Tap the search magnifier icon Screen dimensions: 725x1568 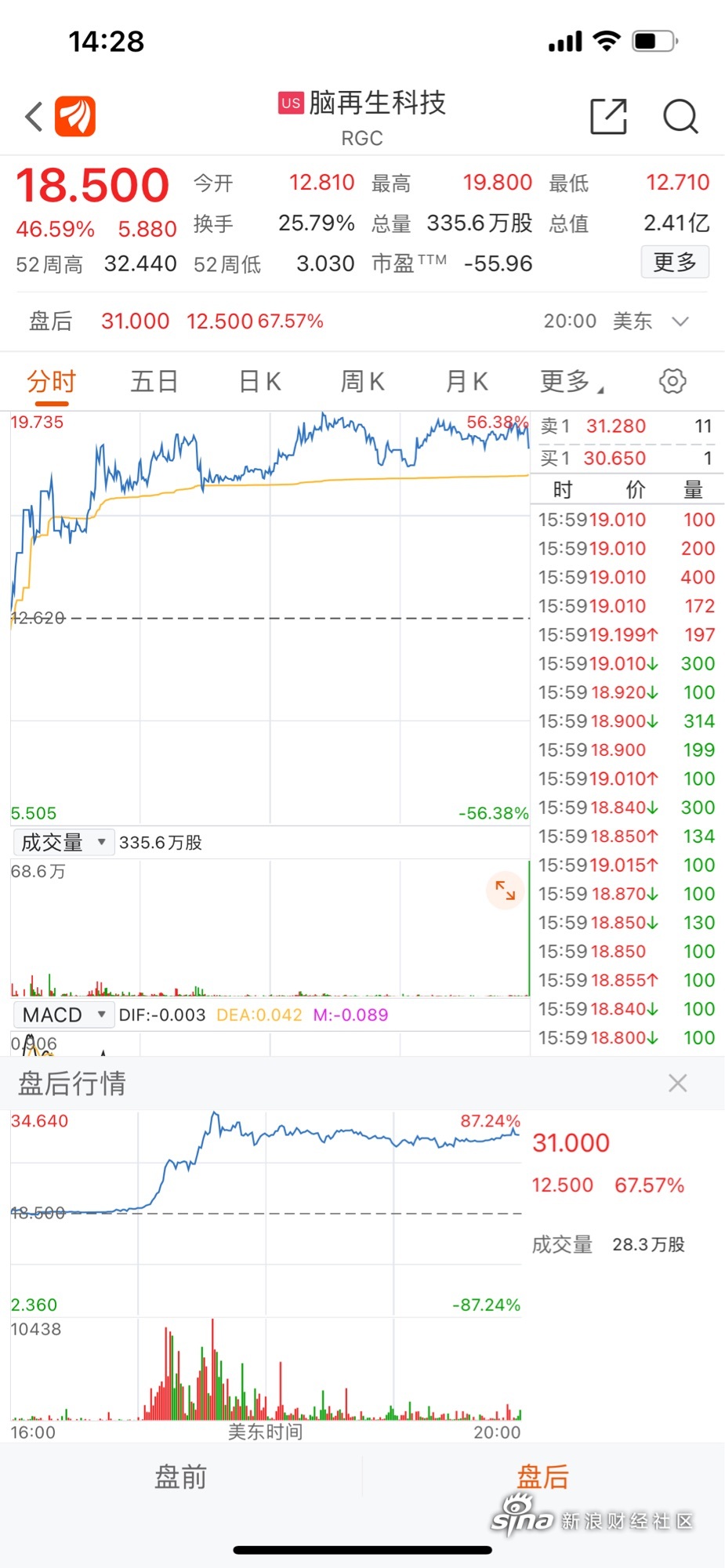pos(680,118)
